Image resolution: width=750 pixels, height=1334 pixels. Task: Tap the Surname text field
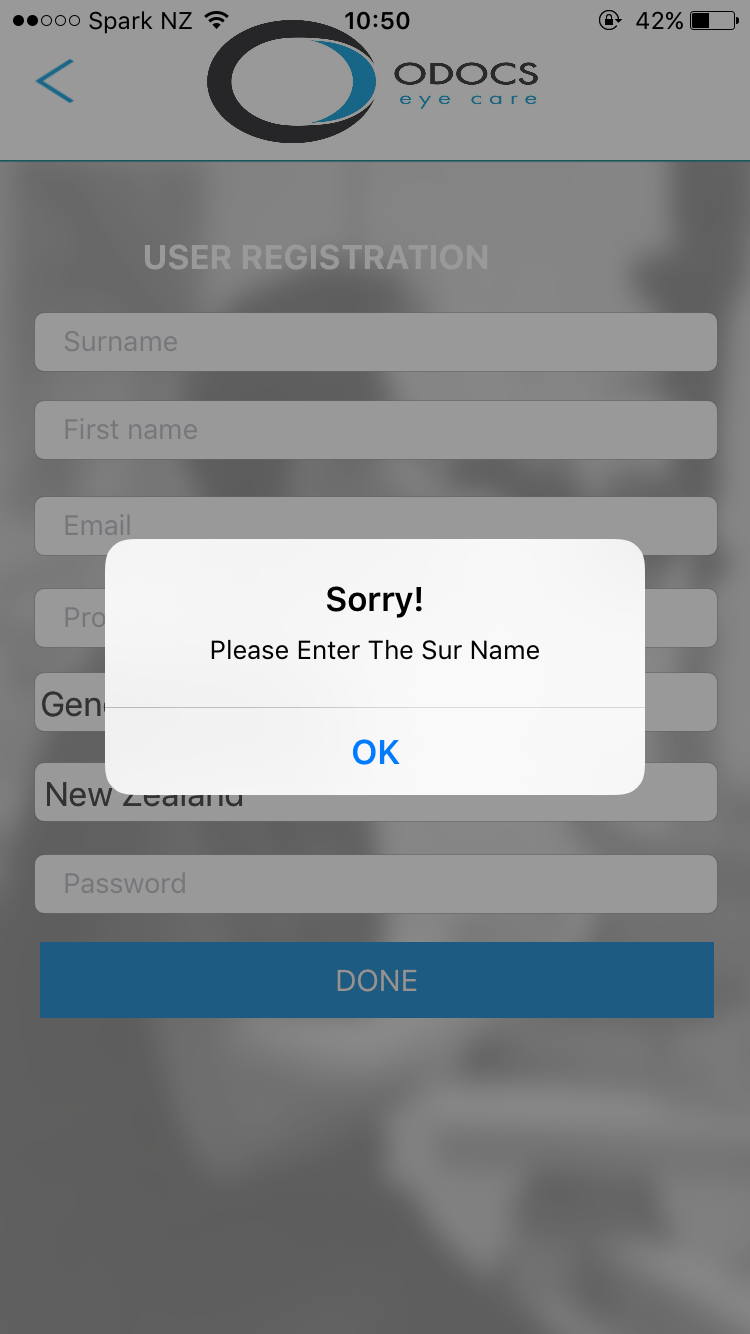(x=376, y=342)
